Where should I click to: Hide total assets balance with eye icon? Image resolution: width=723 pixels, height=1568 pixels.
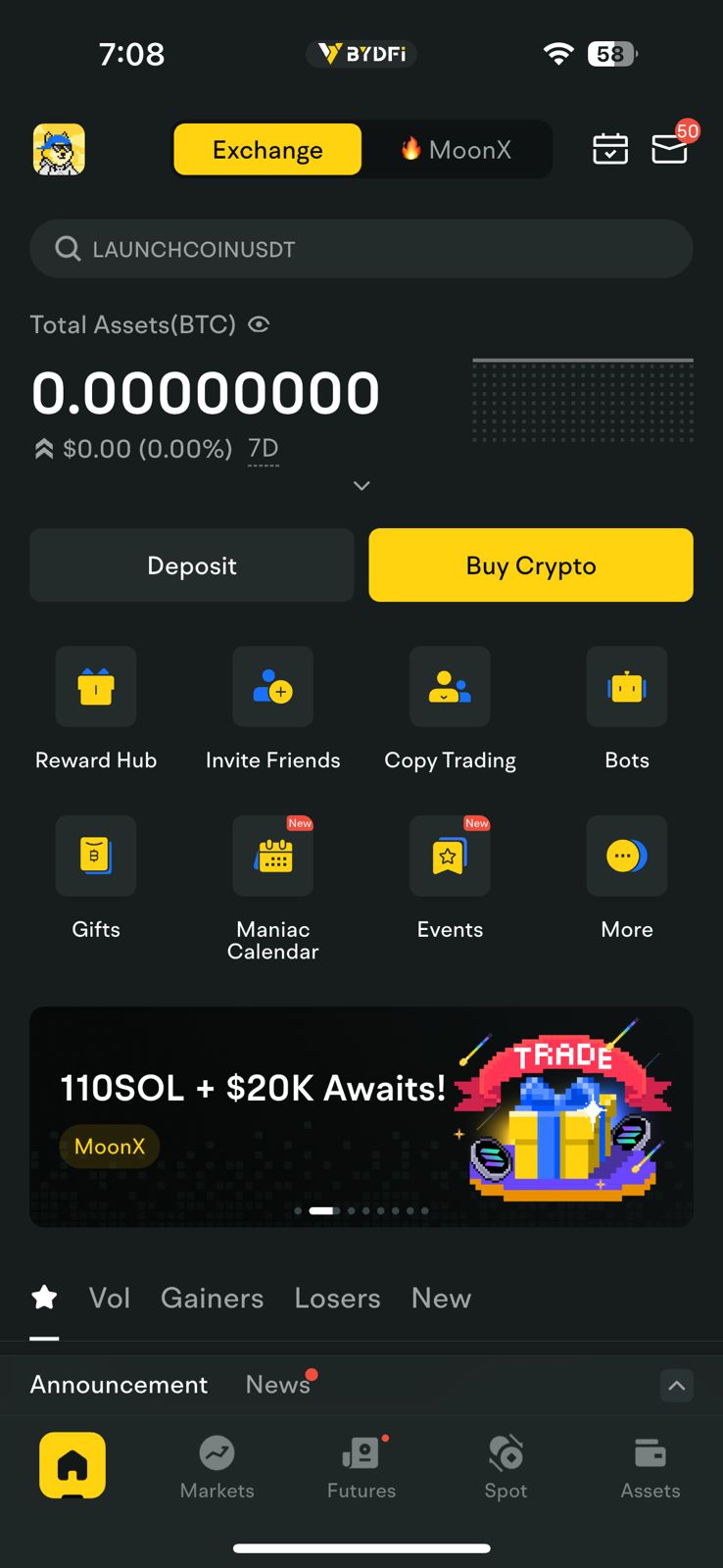tap(259, 324)
